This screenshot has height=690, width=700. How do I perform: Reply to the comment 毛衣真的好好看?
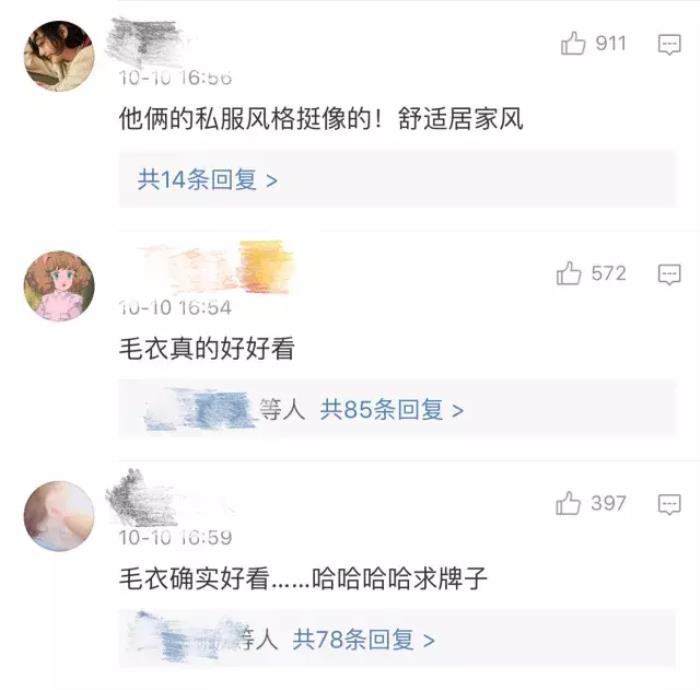[669, 273]
